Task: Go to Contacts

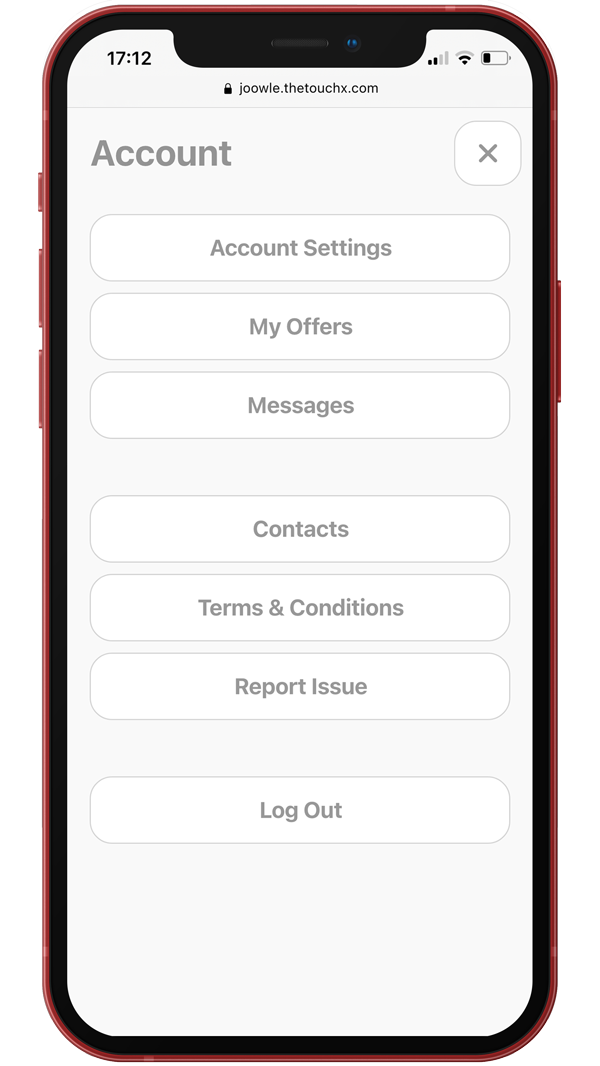Action: pos(300,529)
